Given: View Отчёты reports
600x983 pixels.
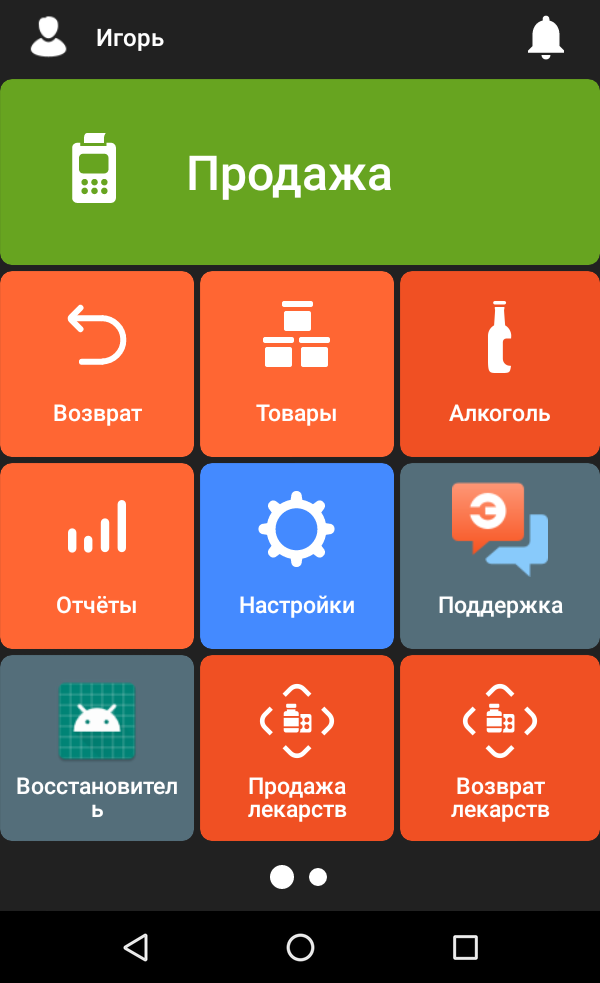Looking at the screenshot, I should coord(97,556).
